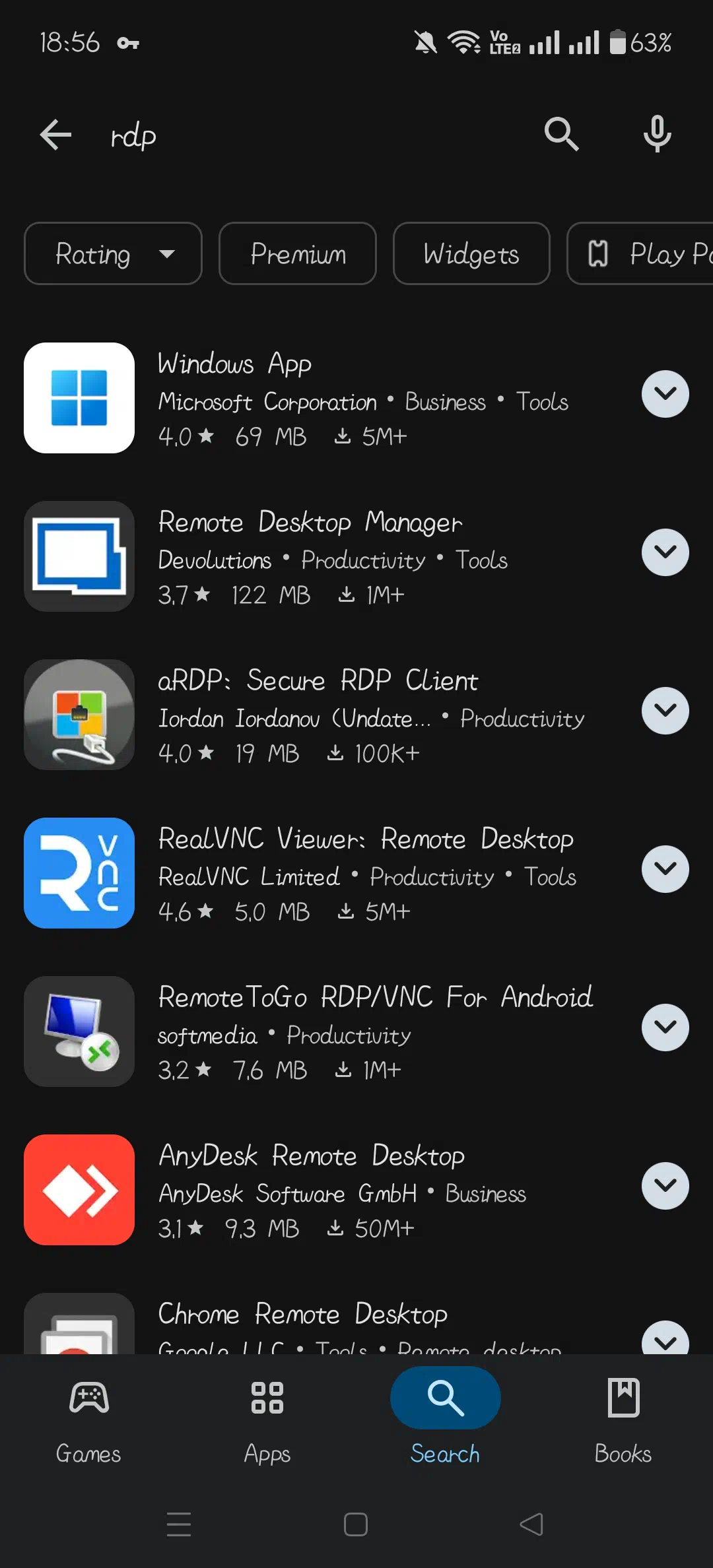Select the Premium filter chip
The height and width of the screenshot is (1568, 713).
point(298,253)
